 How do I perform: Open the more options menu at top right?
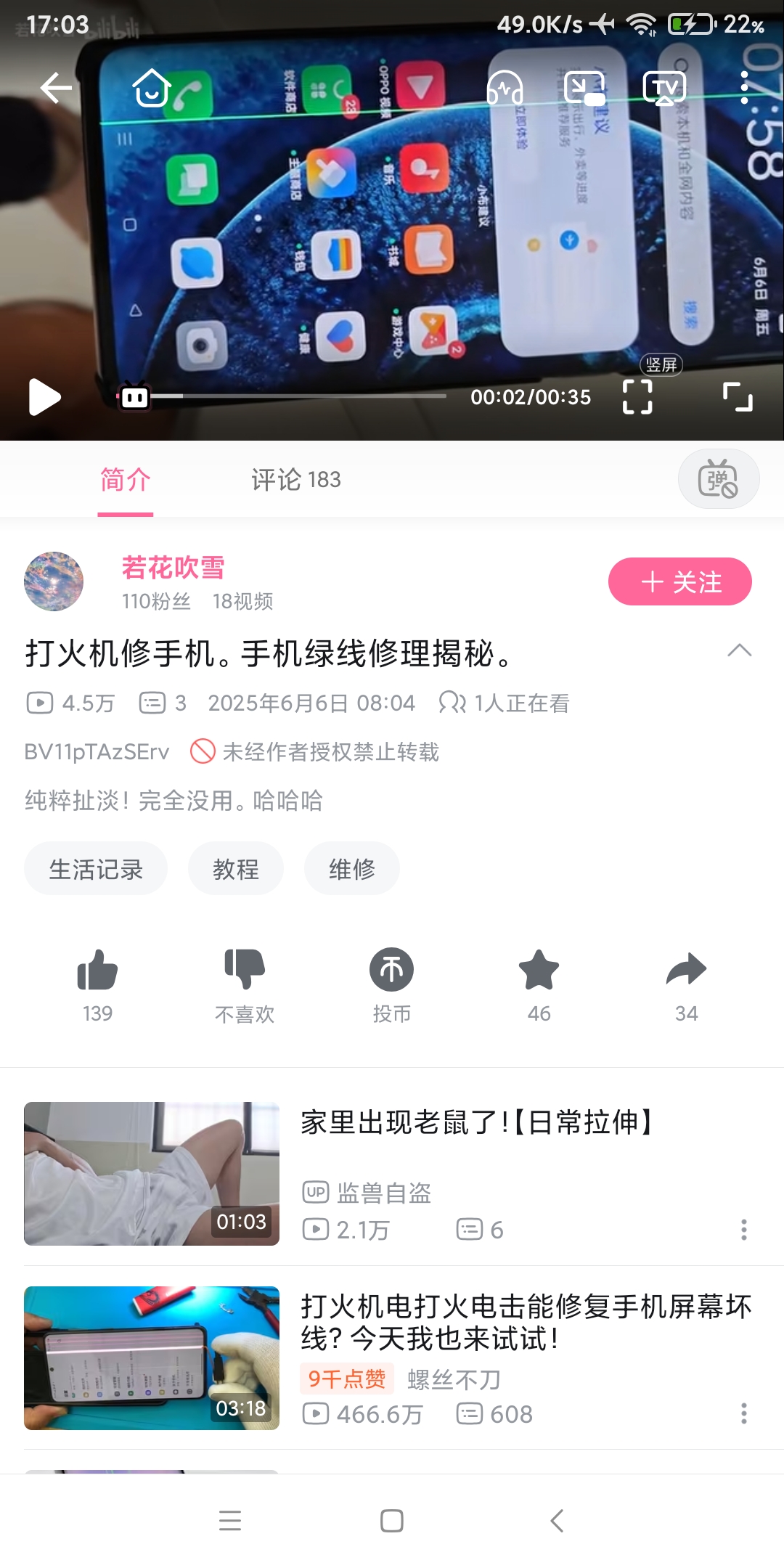(x=745, y=89)
